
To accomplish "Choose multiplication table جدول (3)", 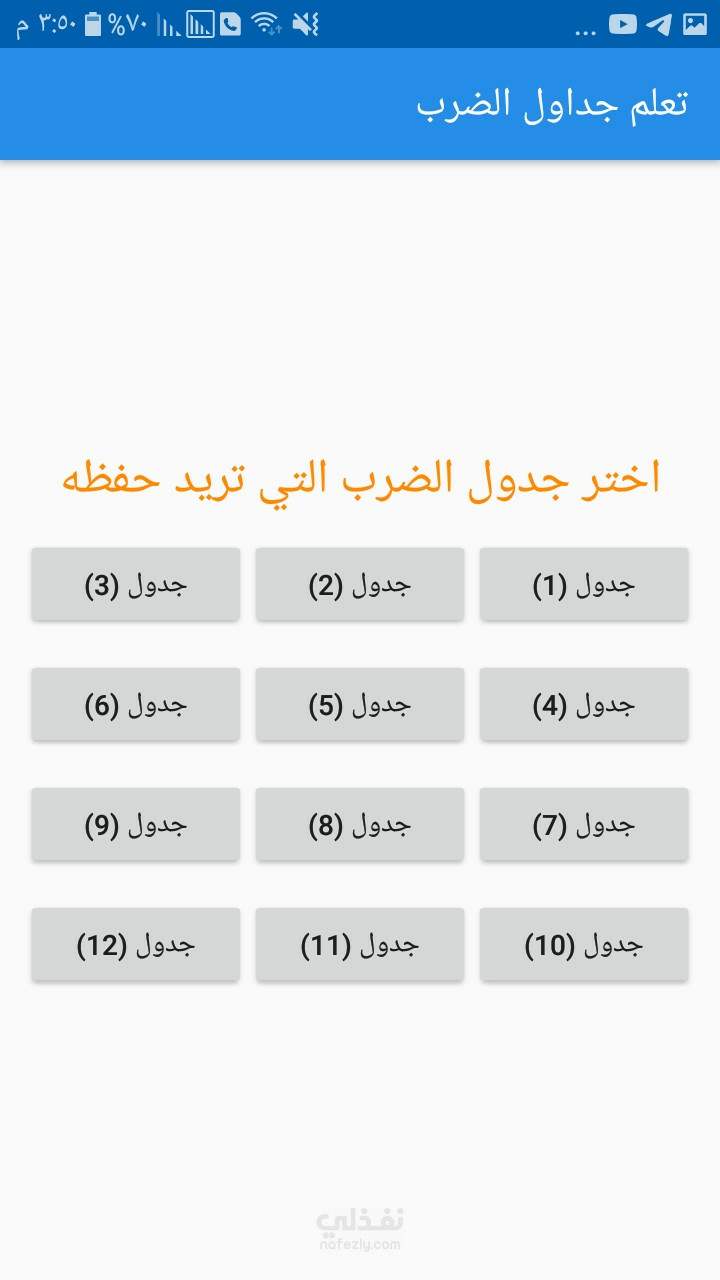I will (136, 584).
